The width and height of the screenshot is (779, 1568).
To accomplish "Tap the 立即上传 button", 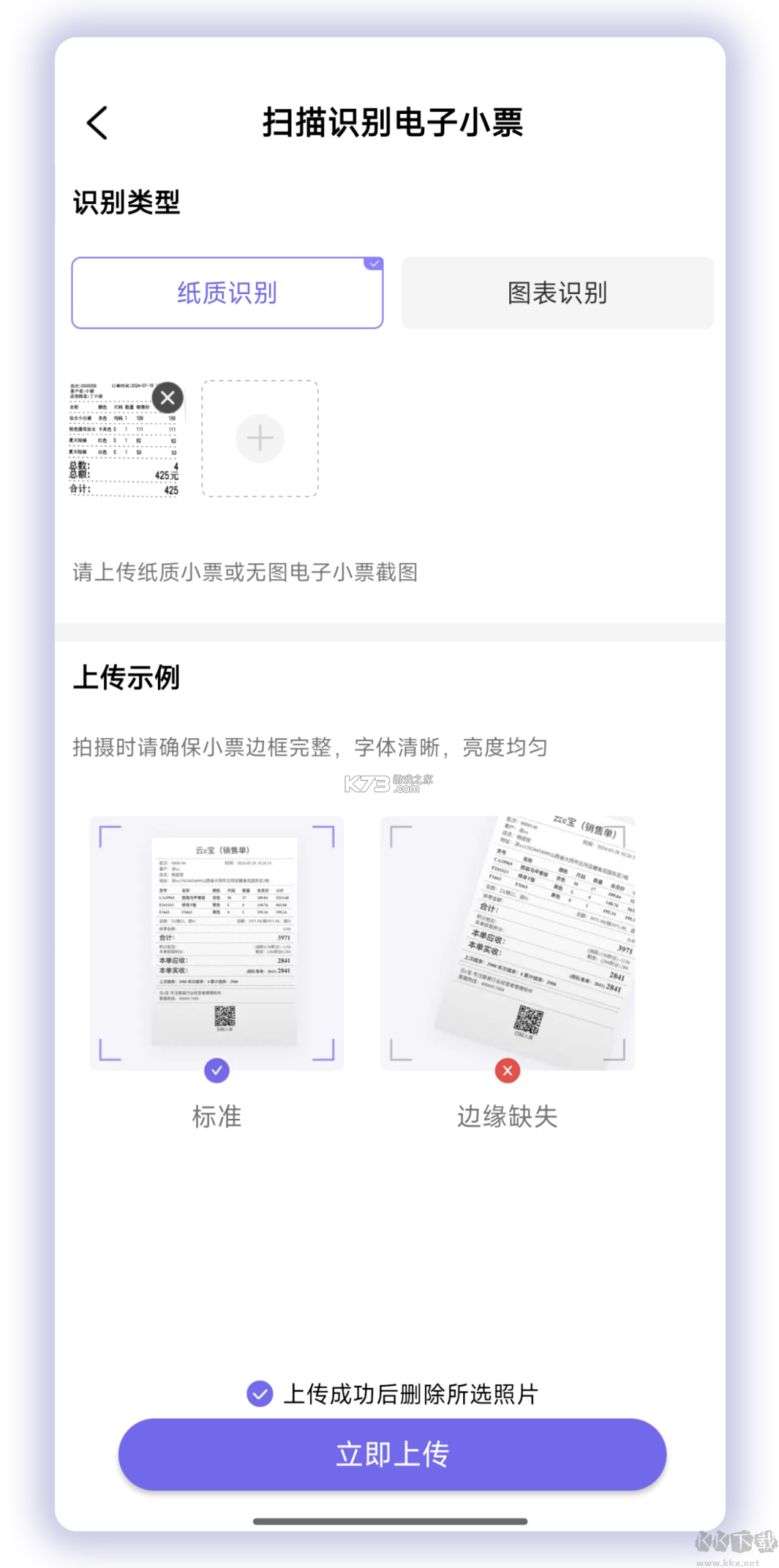I will (392, 1454).
